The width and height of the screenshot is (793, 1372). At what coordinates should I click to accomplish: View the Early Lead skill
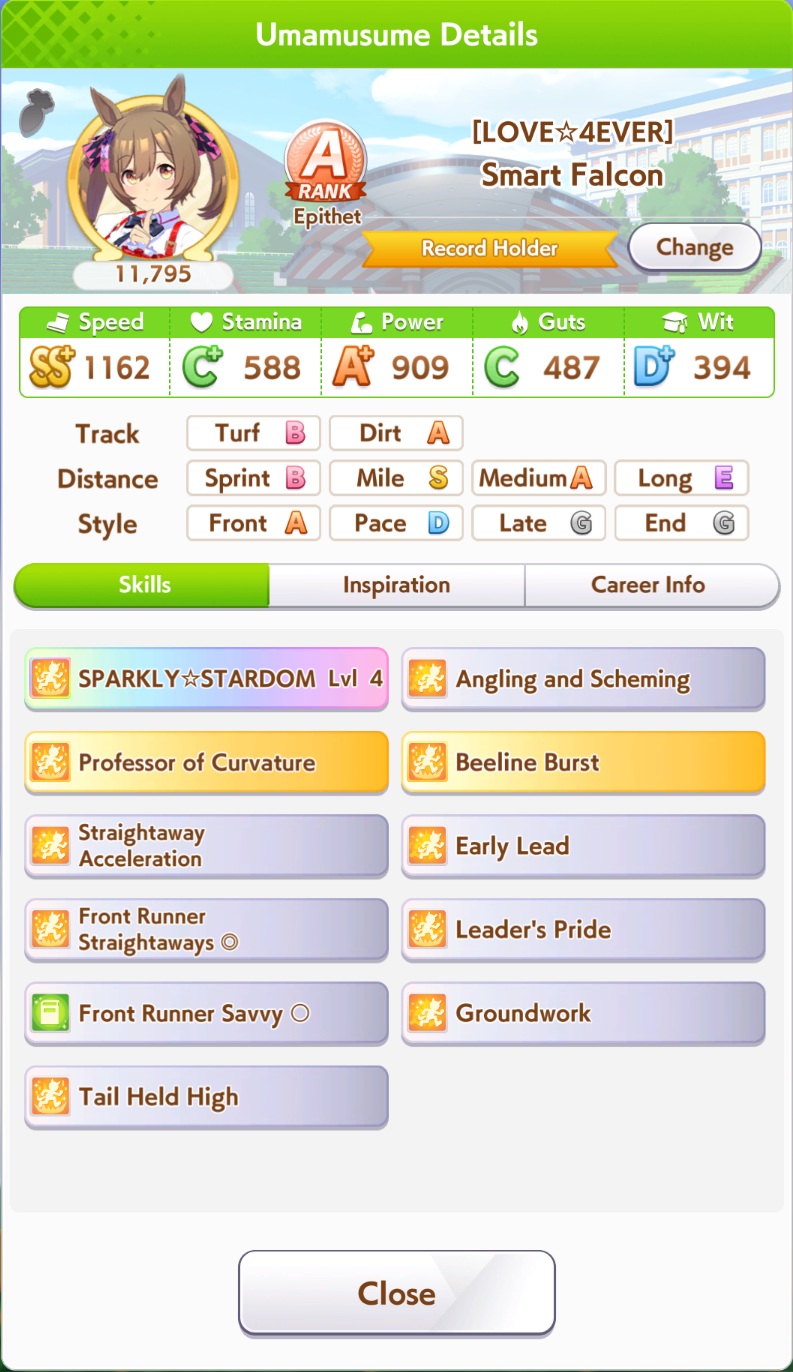pyautogui.click(x=583, y=846)
